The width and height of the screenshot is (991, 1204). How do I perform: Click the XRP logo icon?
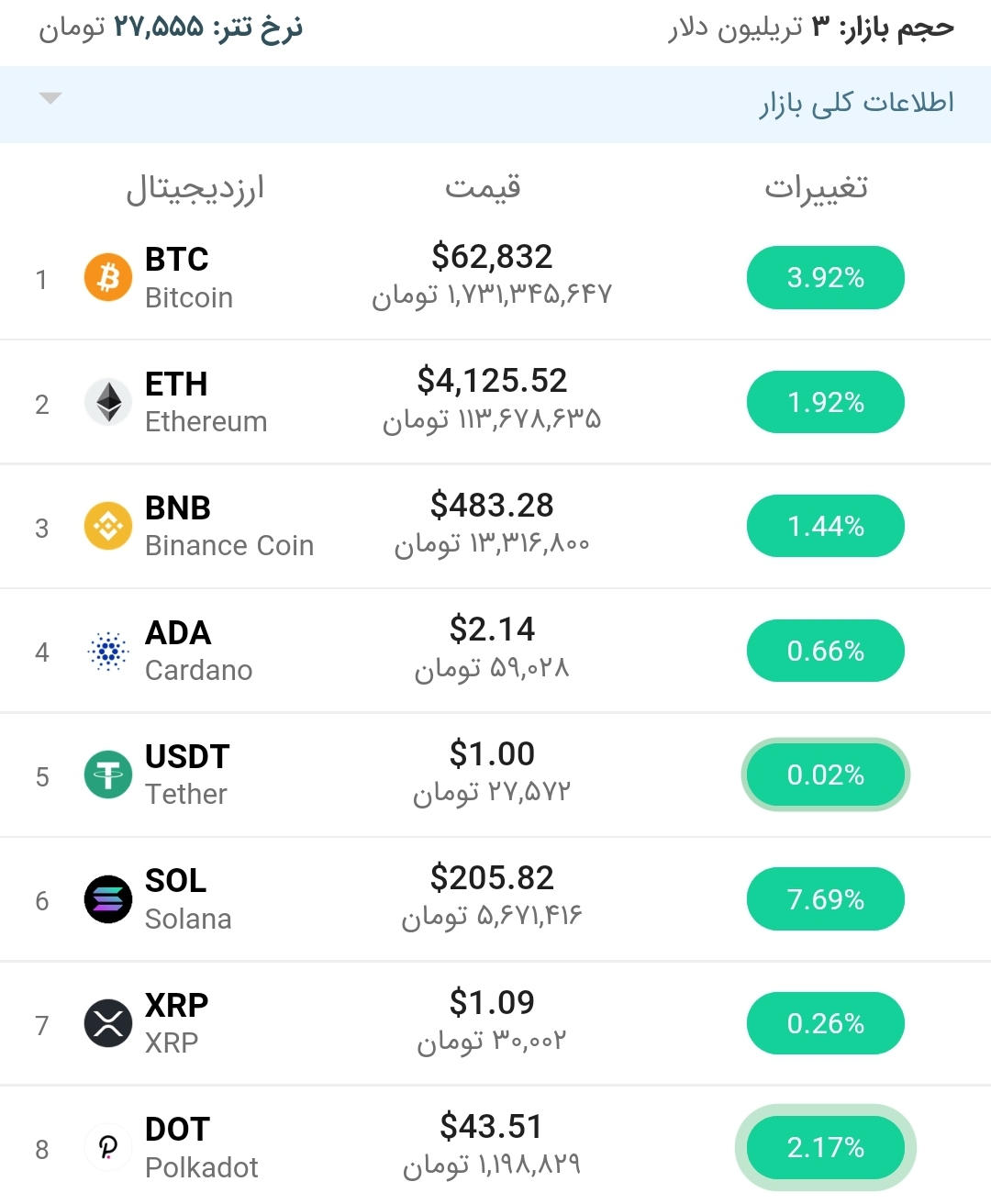coord(107,1023)
